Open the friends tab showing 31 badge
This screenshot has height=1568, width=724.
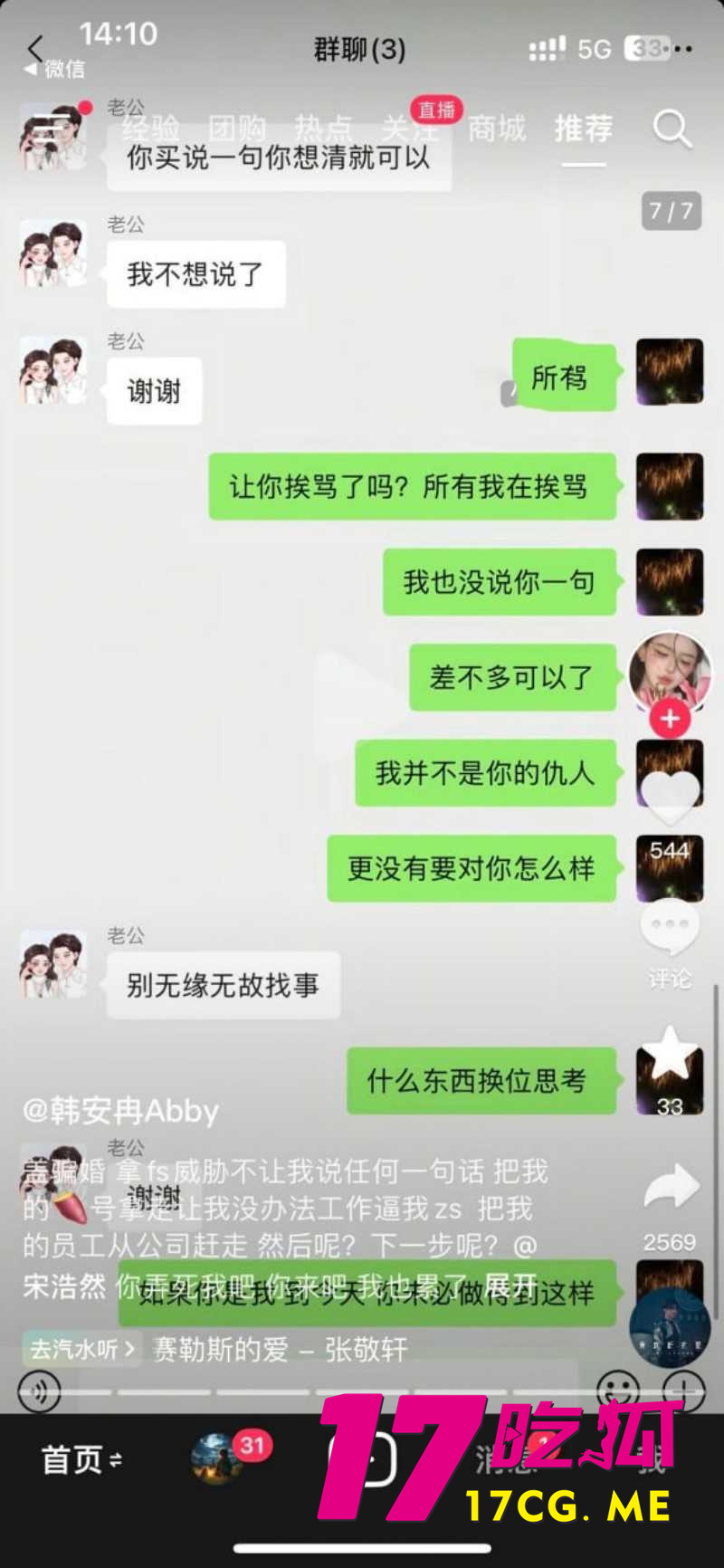pyautogui.click(x=217, y=1459)
